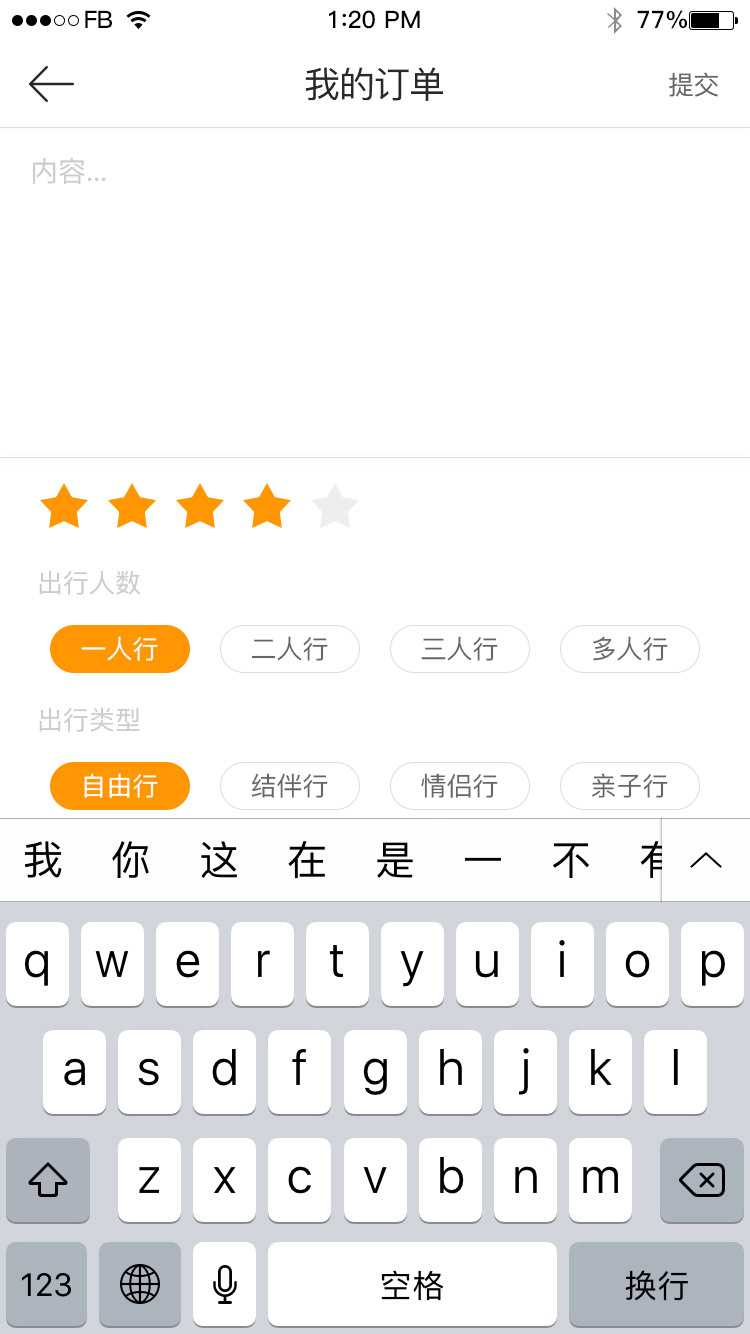Switch keyboard language with the globe key
Image resolution: width=750 pixels, height=1334 pixels.
pos(140,1284)
